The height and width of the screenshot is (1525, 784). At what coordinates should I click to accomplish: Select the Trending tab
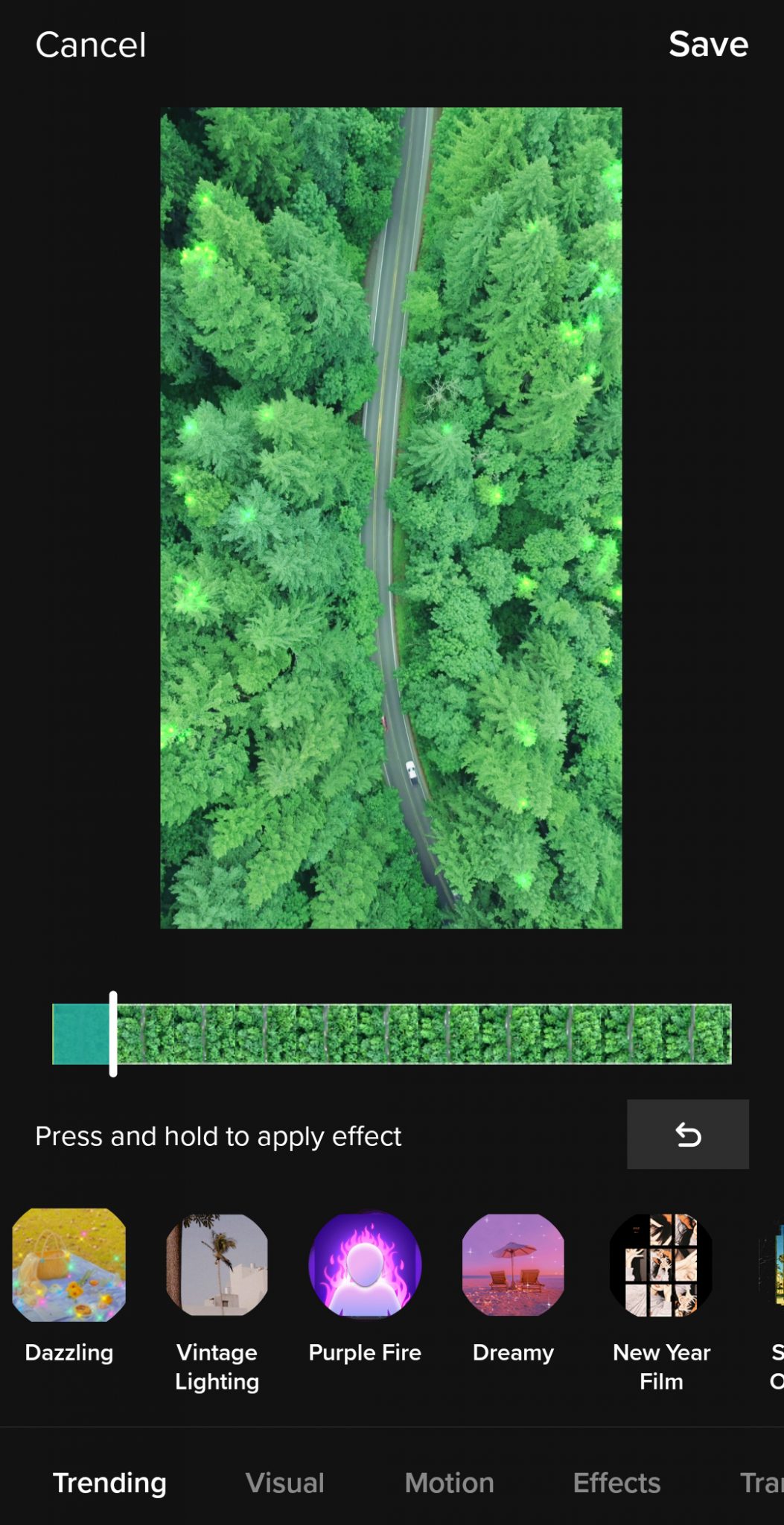[109, 1483]
